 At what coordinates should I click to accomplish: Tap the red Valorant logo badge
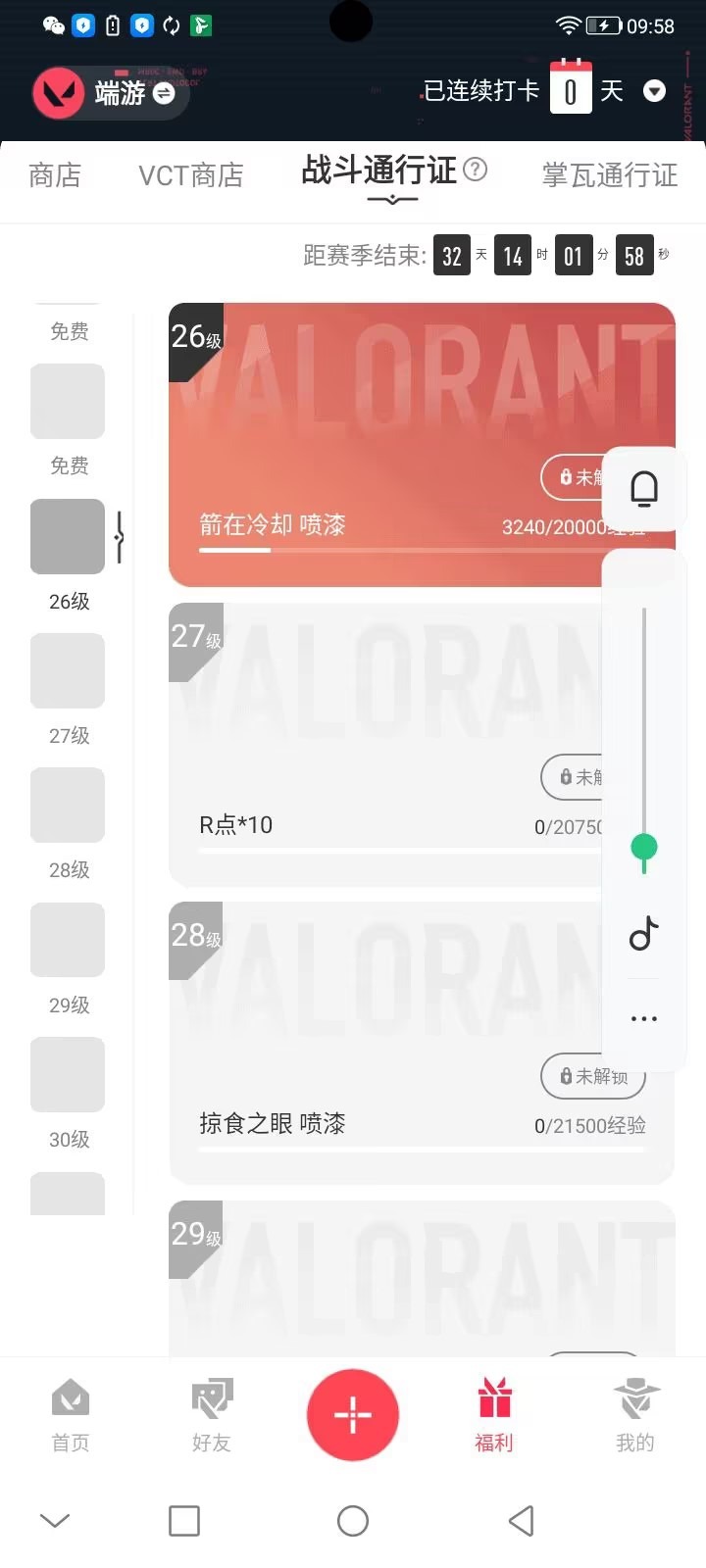pyautogui.click(x=58, y=91)
